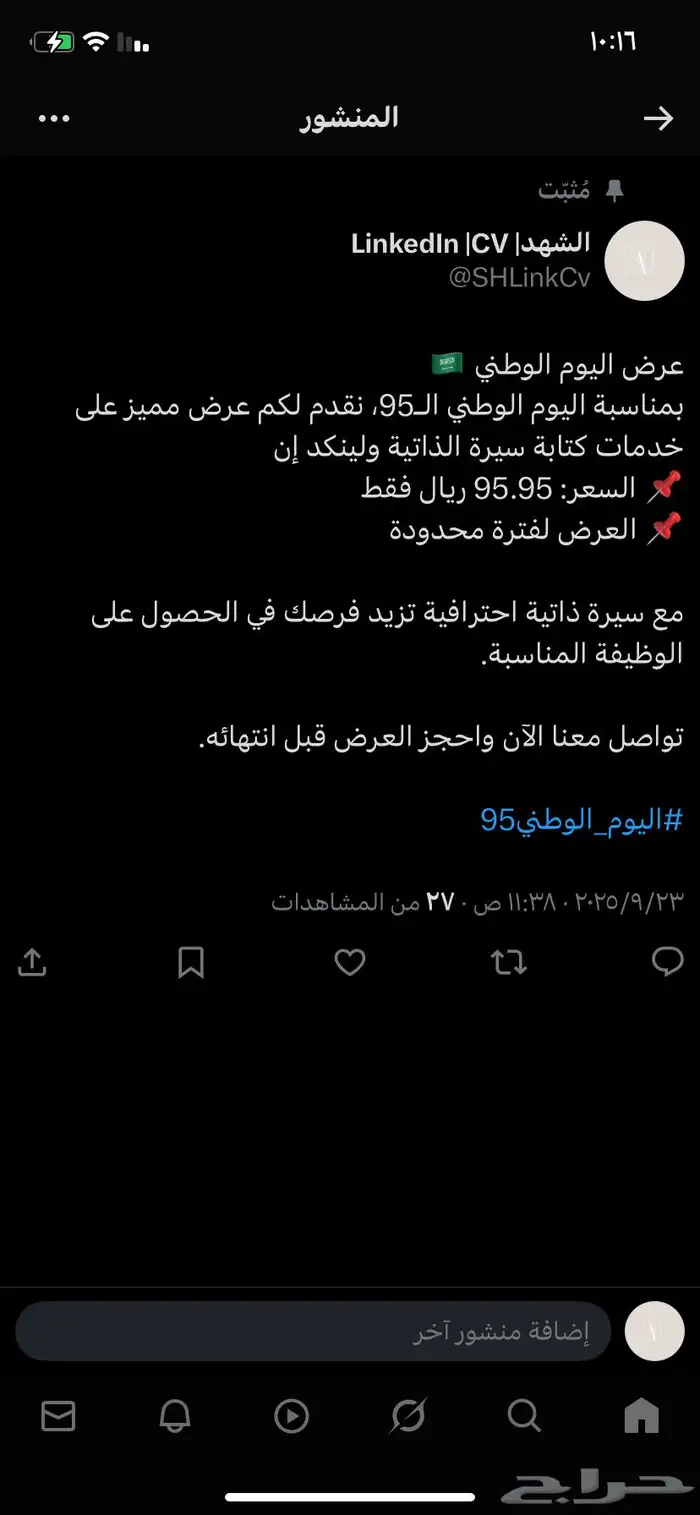Switch to the Home tab
The width and height of the screenshot is (700, 1515).
641,1416
